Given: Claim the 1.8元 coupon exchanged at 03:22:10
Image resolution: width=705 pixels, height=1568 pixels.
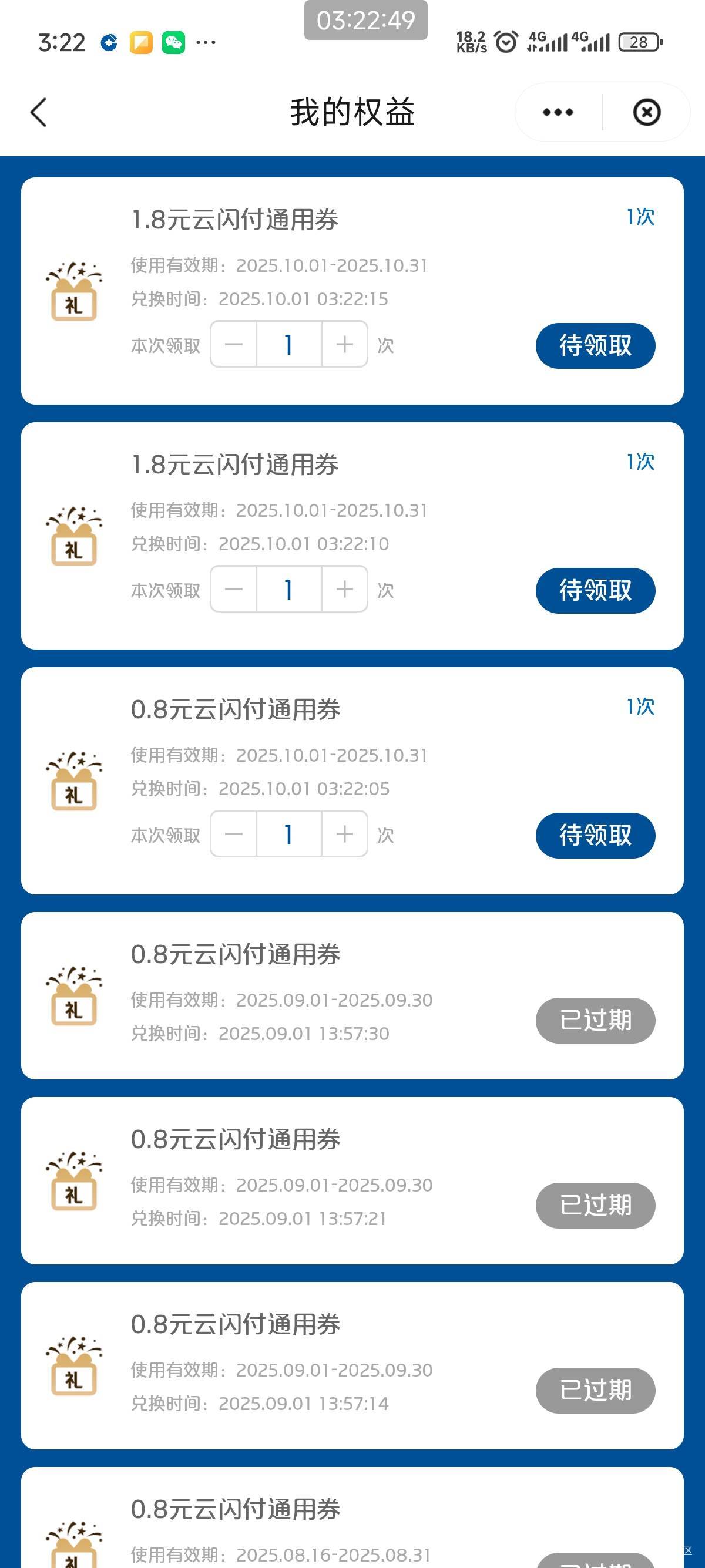Looking at the screenshot, I should click(x=595, y=590).
